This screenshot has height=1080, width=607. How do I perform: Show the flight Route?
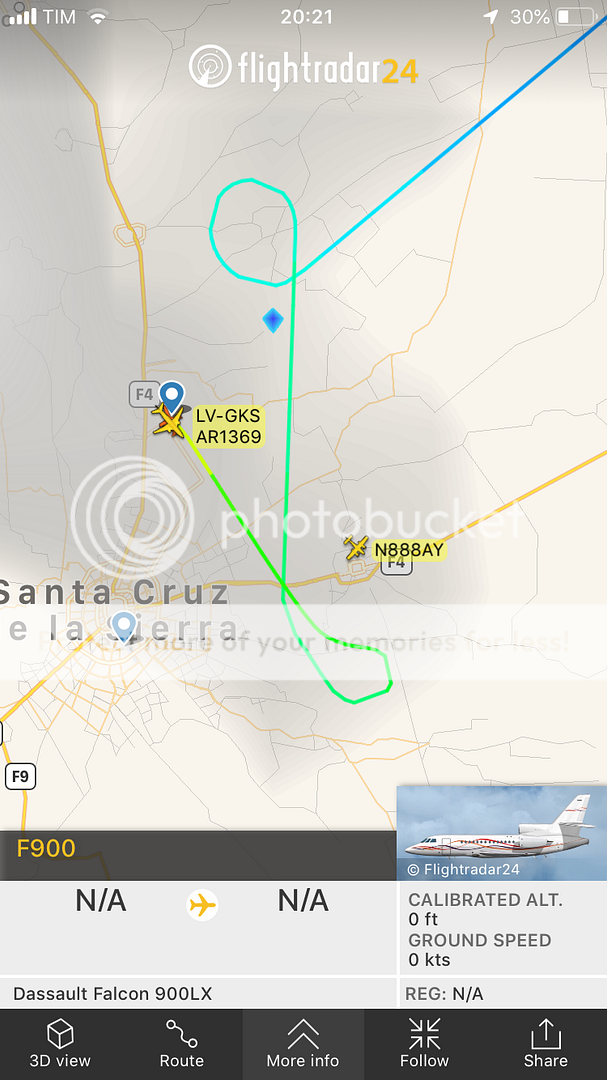181,1043
